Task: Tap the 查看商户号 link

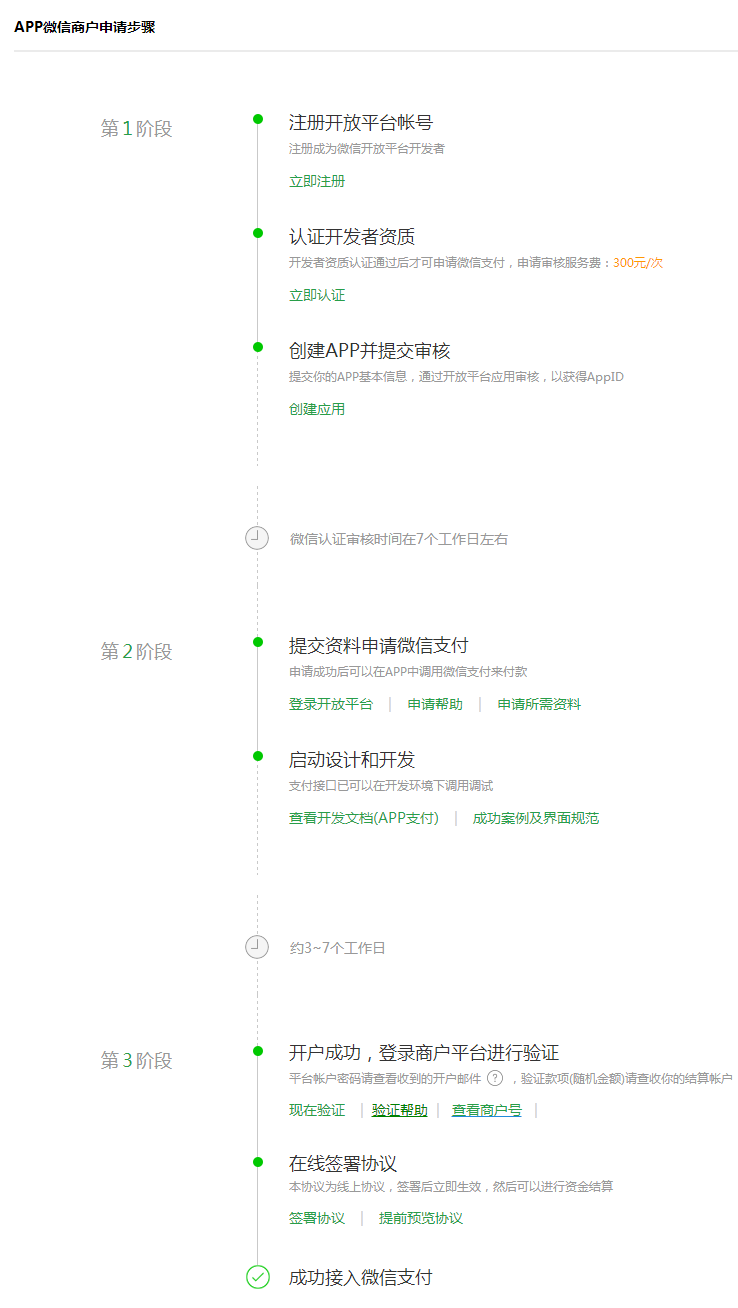Action: coord(487,1110)
